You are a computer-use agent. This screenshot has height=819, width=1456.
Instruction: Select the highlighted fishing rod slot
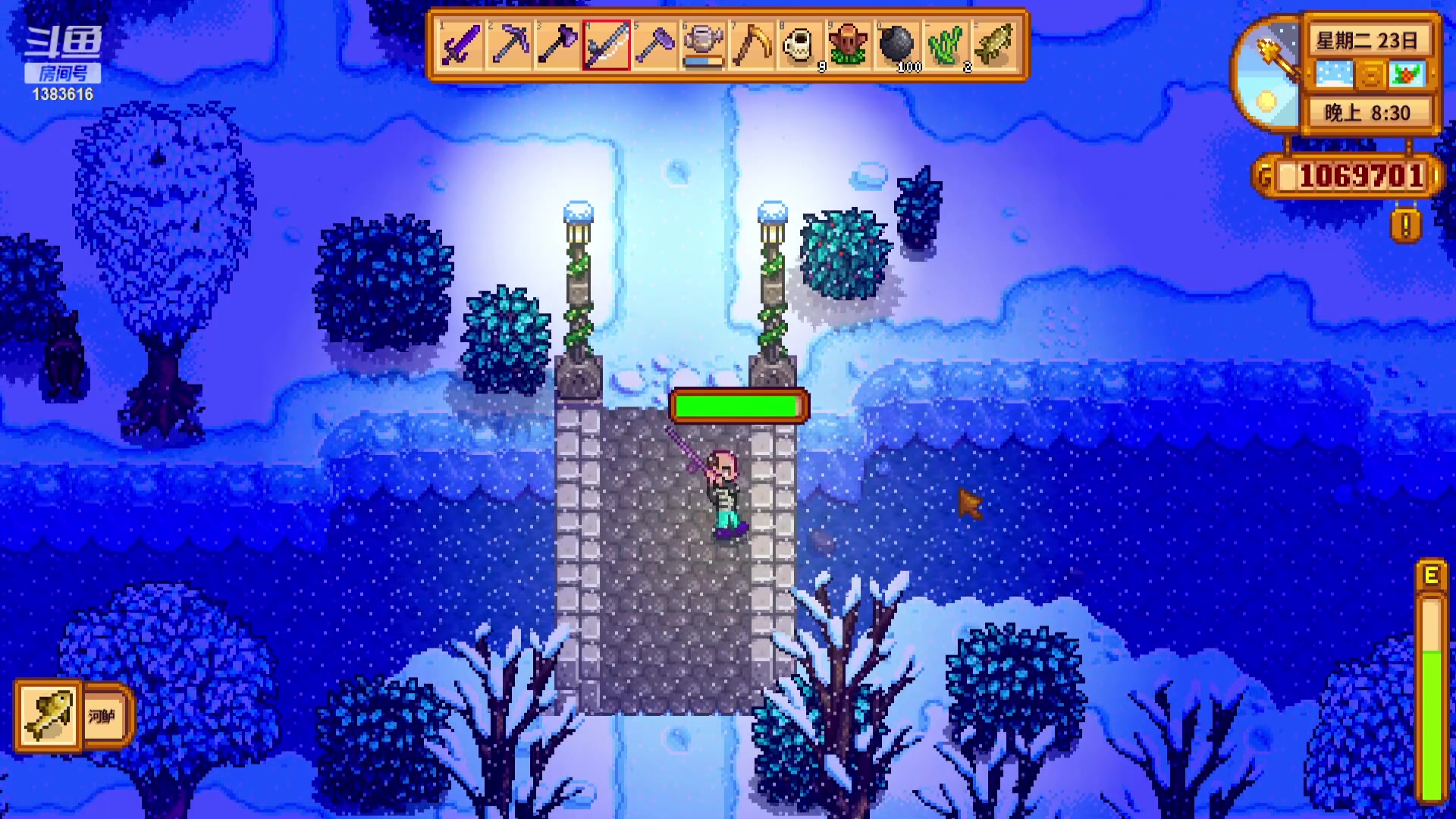tap(607, 45)
